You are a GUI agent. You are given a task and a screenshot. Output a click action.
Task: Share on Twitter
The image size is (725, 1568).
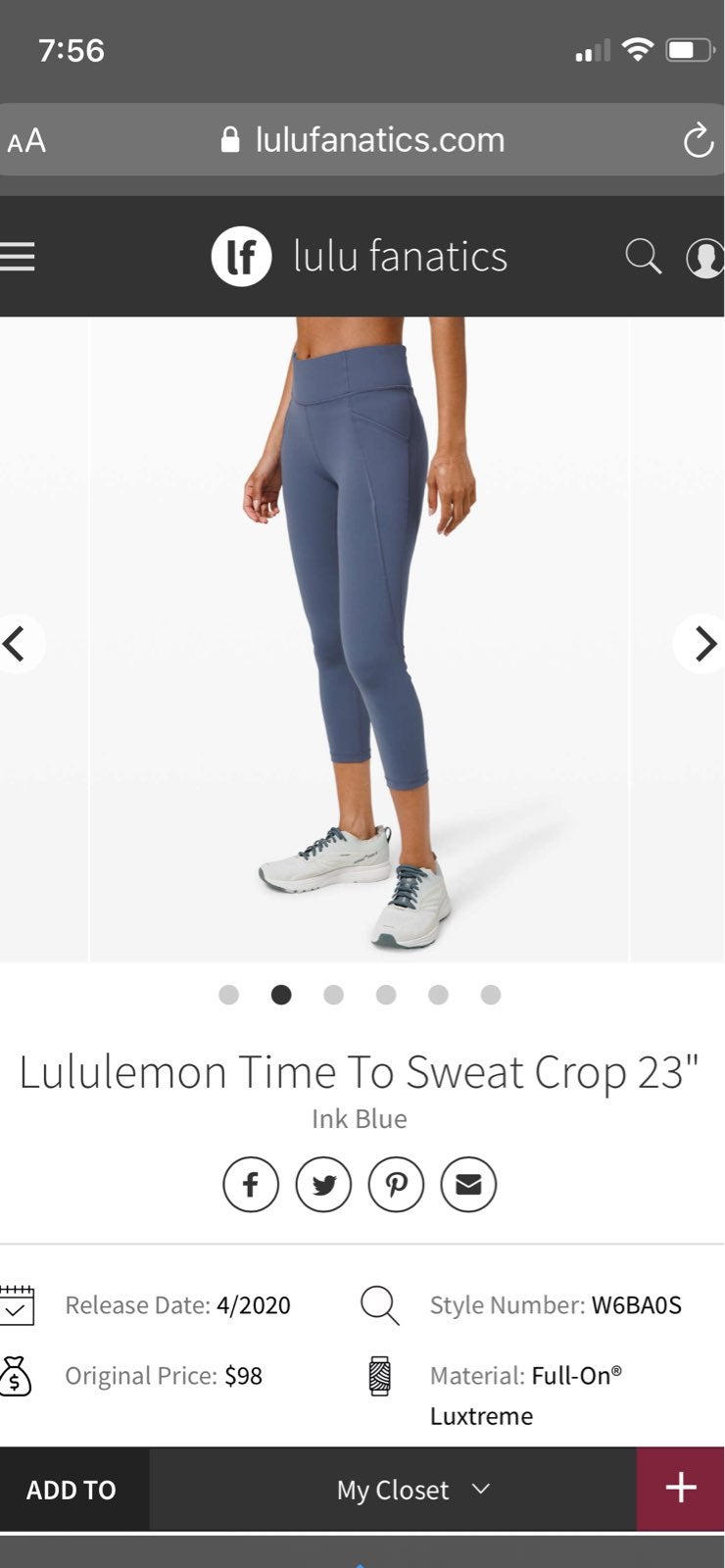click(323, 1184)
